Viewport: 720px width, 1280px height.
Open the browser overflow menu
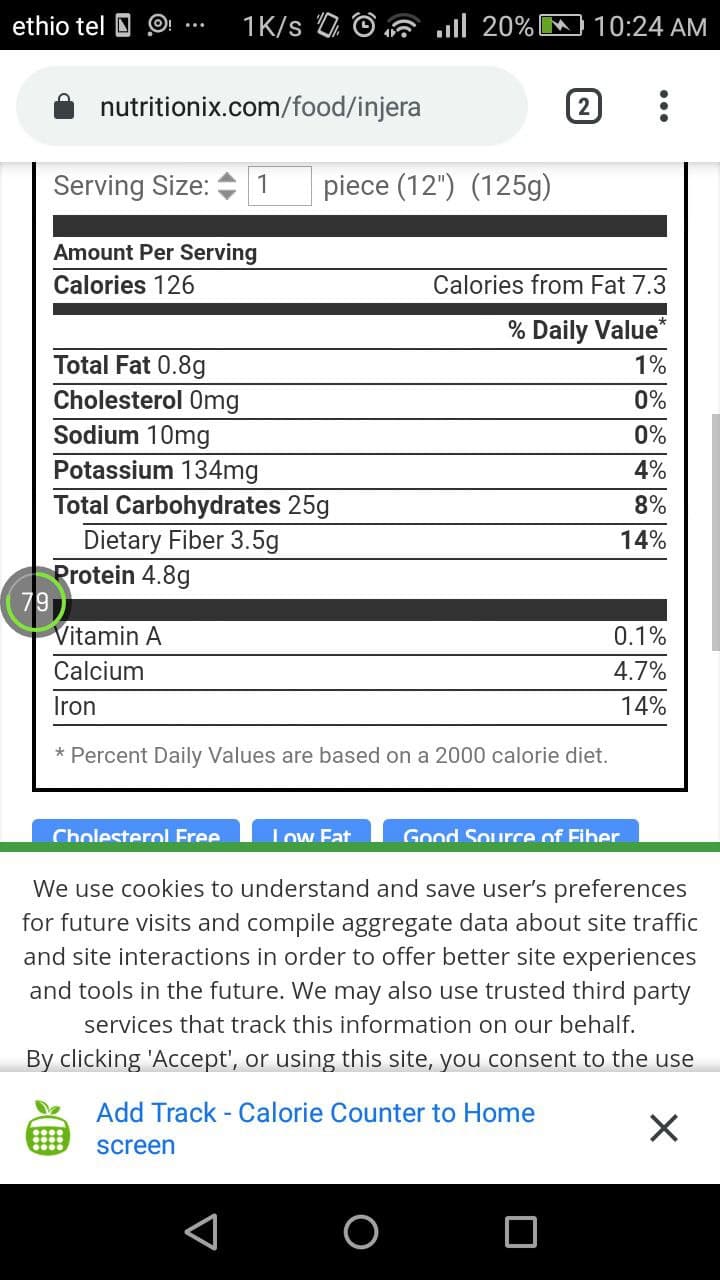click(664, 106)
